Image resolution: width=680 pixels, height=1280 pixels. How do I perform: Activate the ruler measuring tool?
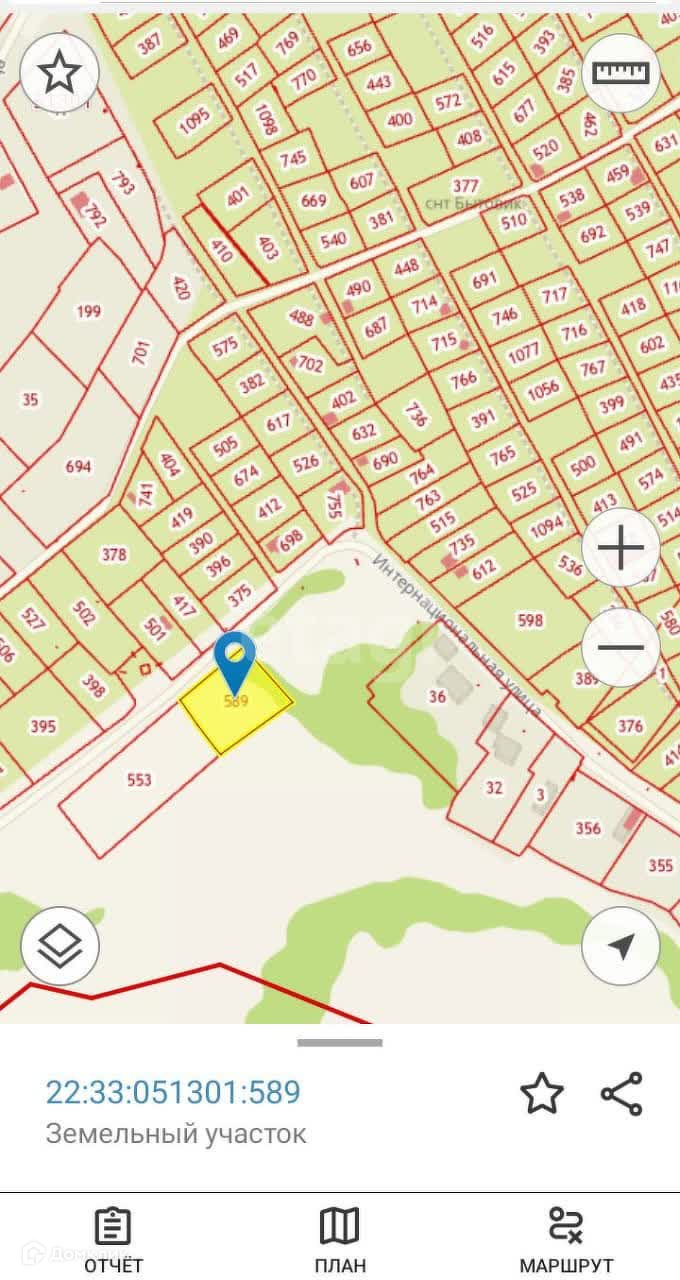click(x=620, y=72)
